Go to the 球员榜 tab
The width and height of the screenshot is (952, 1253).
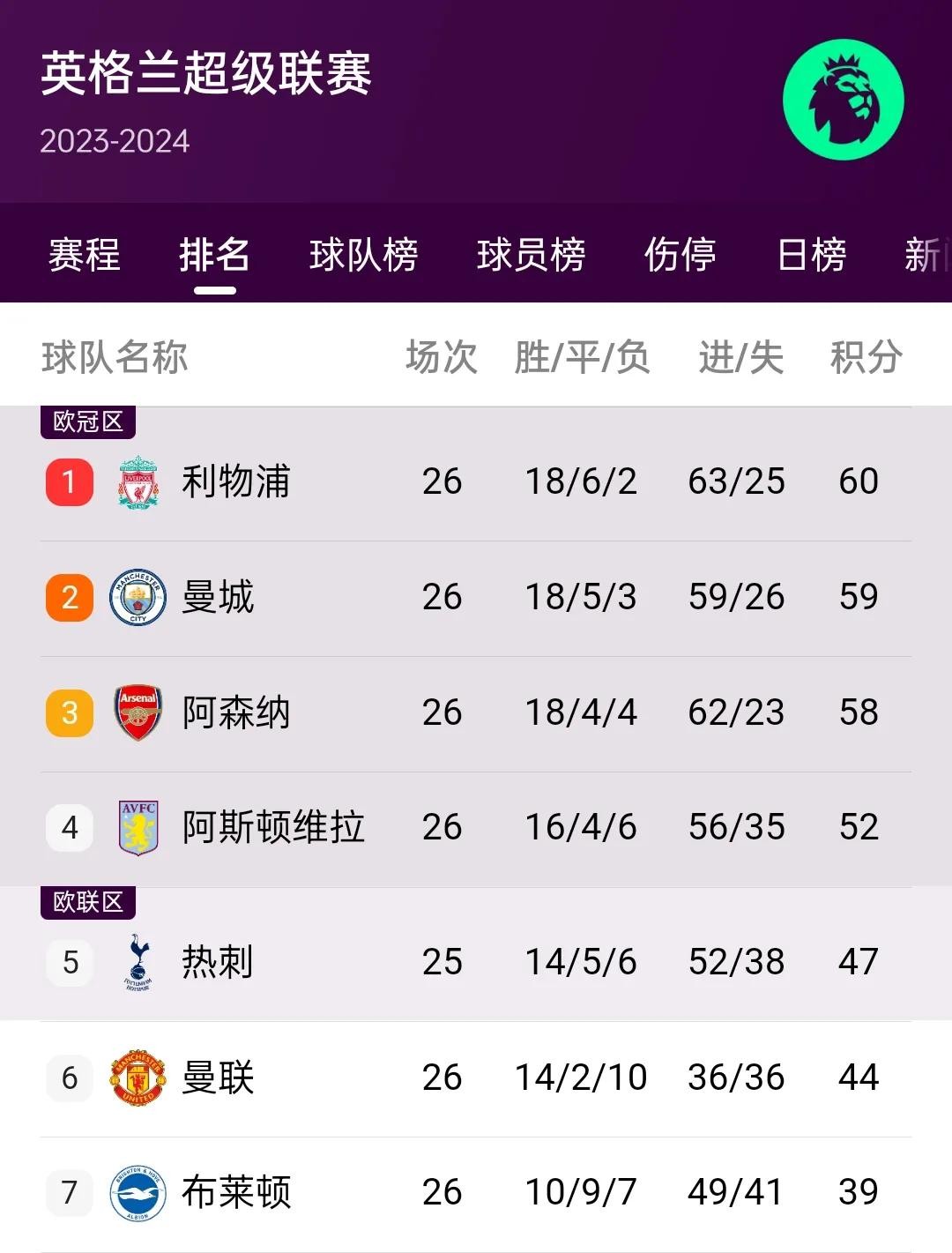(x=531, y=256)
